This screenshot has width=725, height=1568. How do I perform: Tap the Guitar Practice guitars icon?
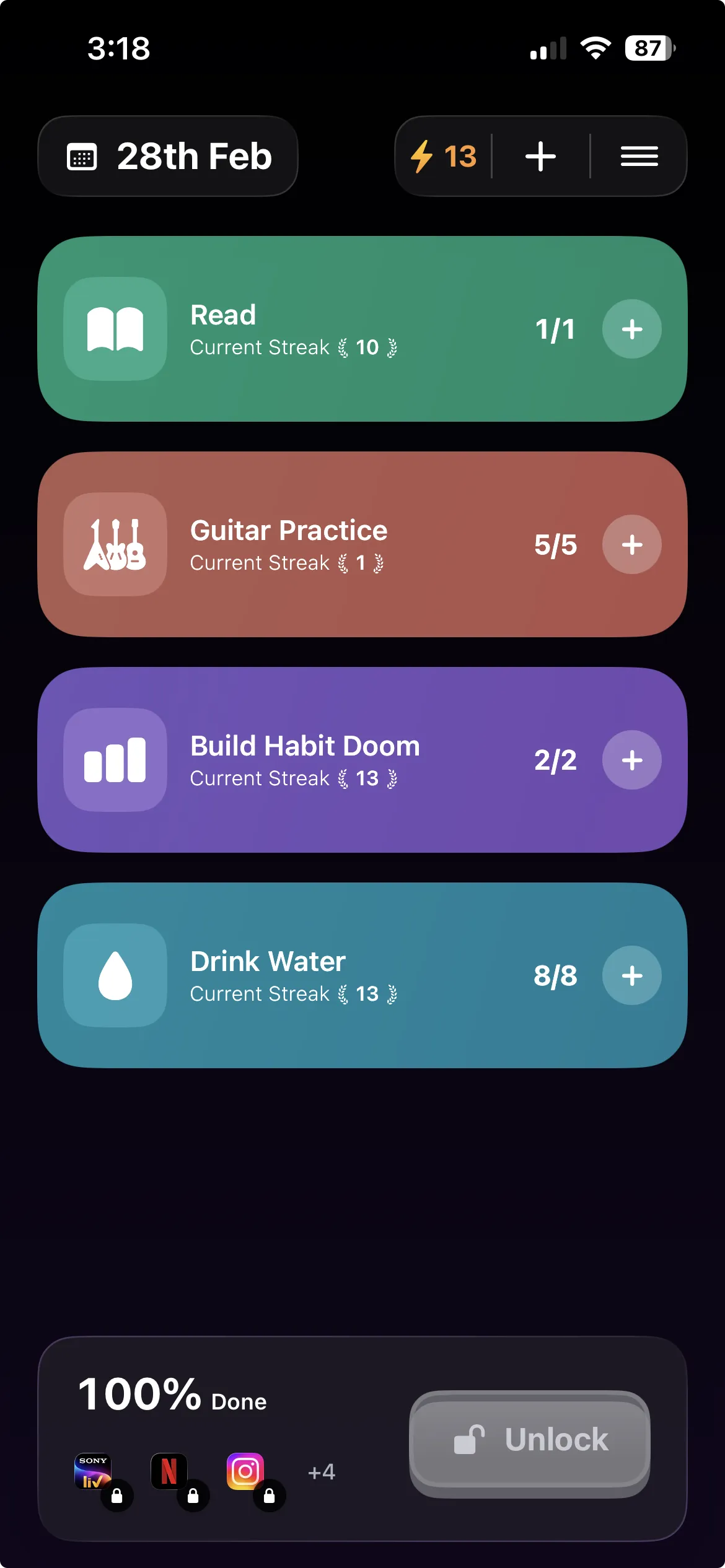(x=115, y=545)
